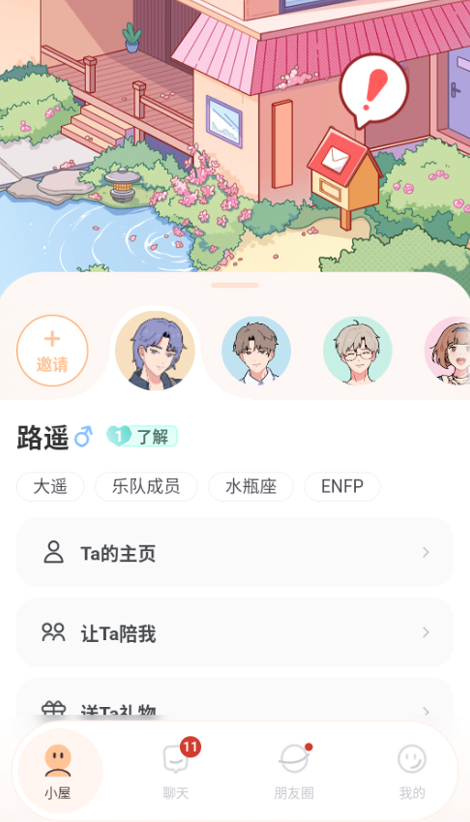The image size is (470, 822).
Task: Open 让Ta陪我 option
Action: pyautogui.click(x=235, y=632)
